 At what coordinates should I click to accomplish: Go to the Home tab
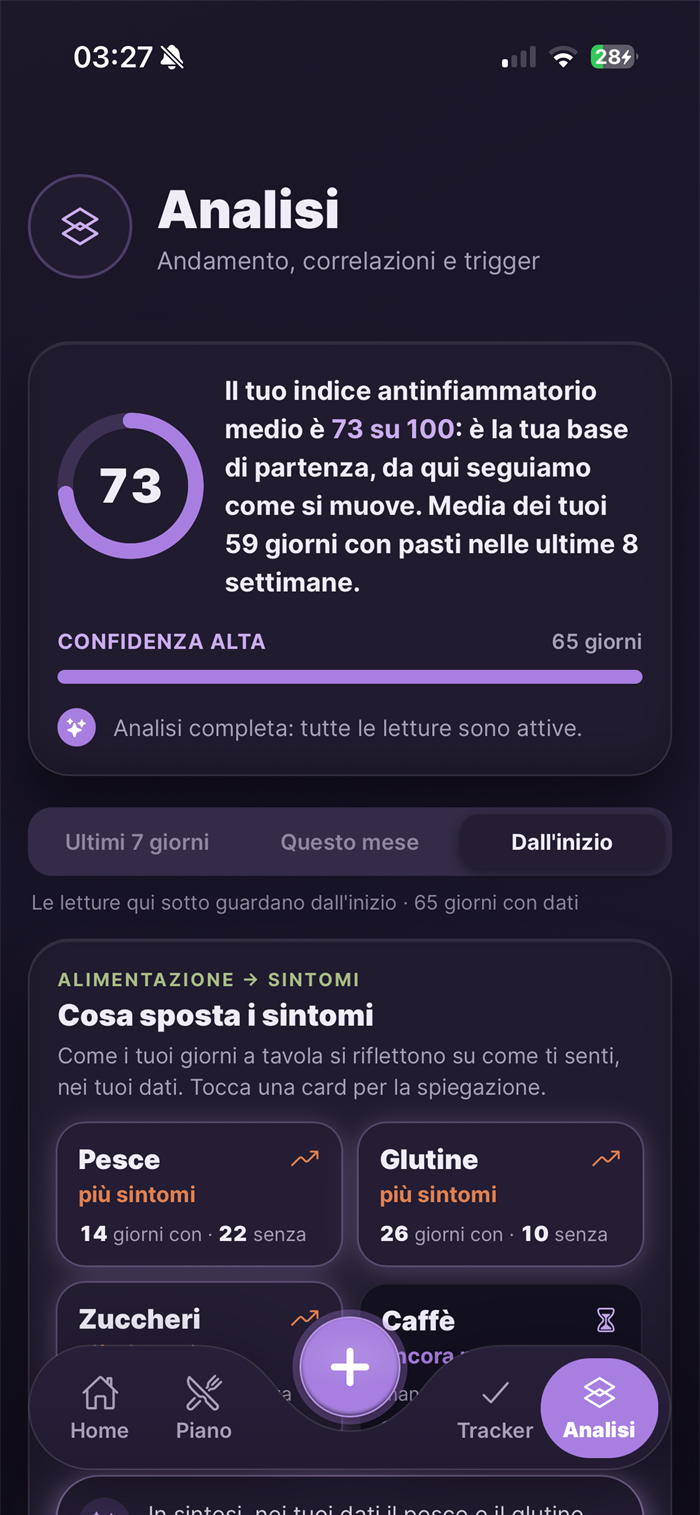click(99, 1407)
